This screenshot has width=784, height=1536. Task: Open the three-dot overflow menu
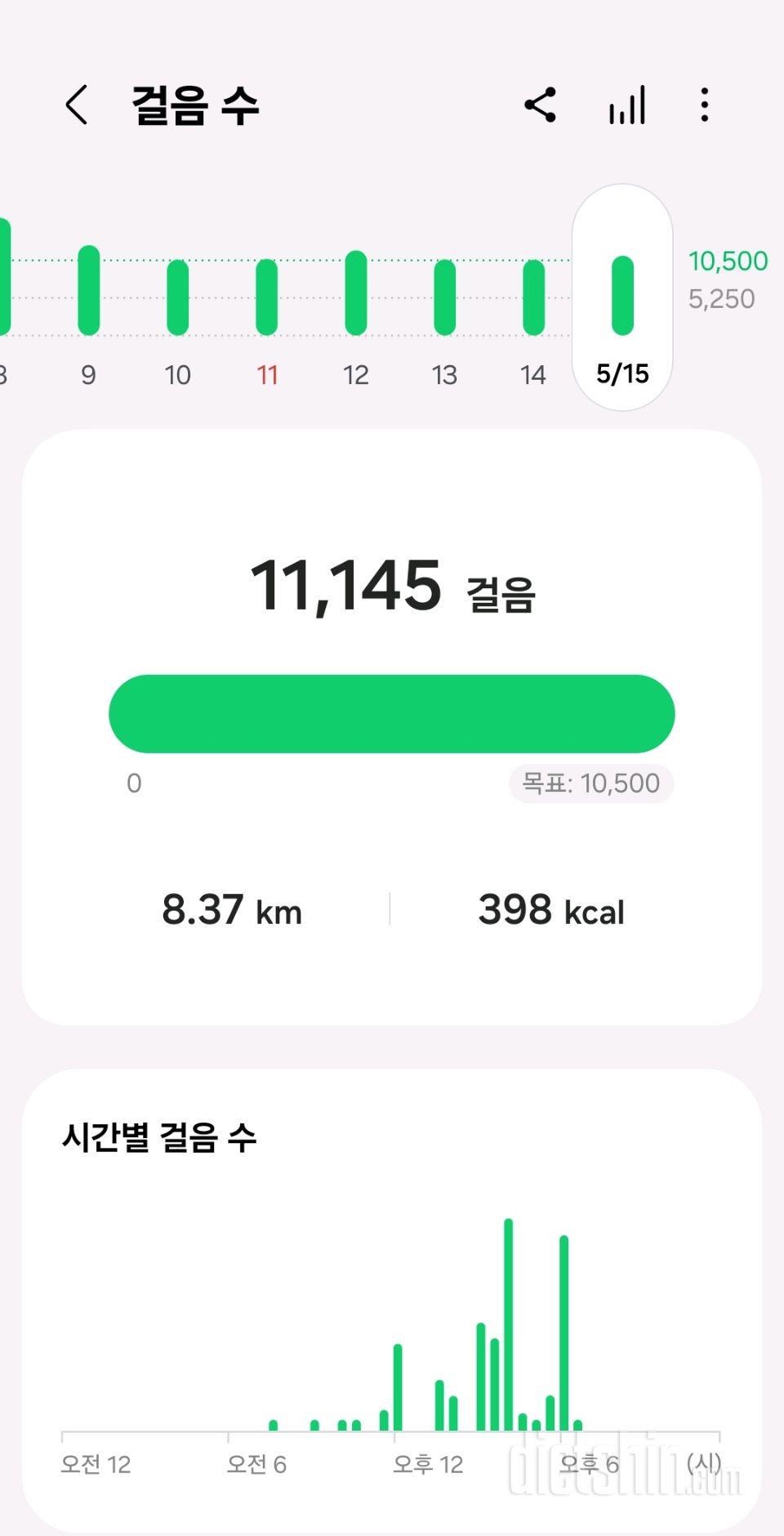[x=705, y=105]
